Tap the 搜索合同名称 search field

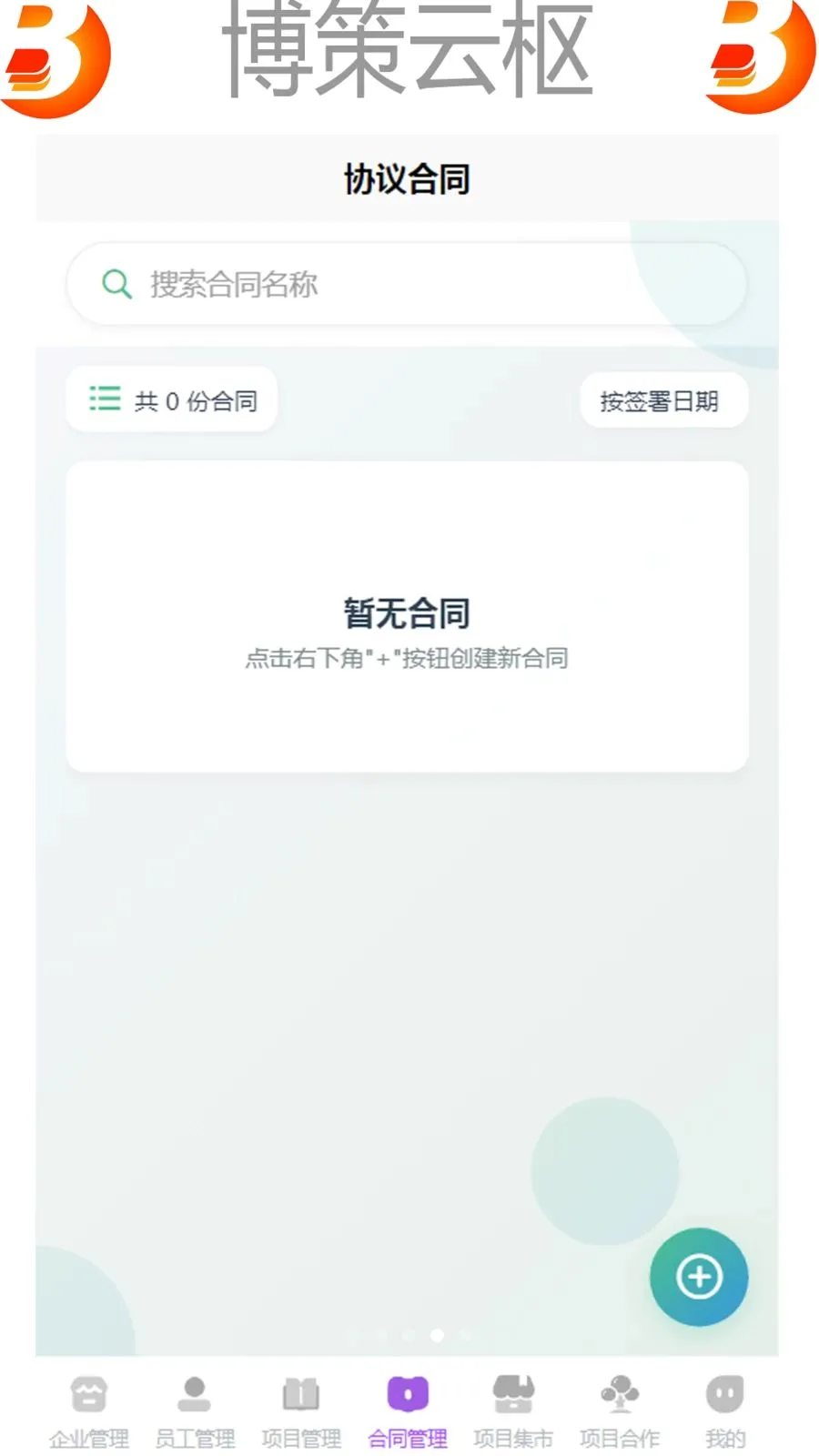tap(407, 284)
